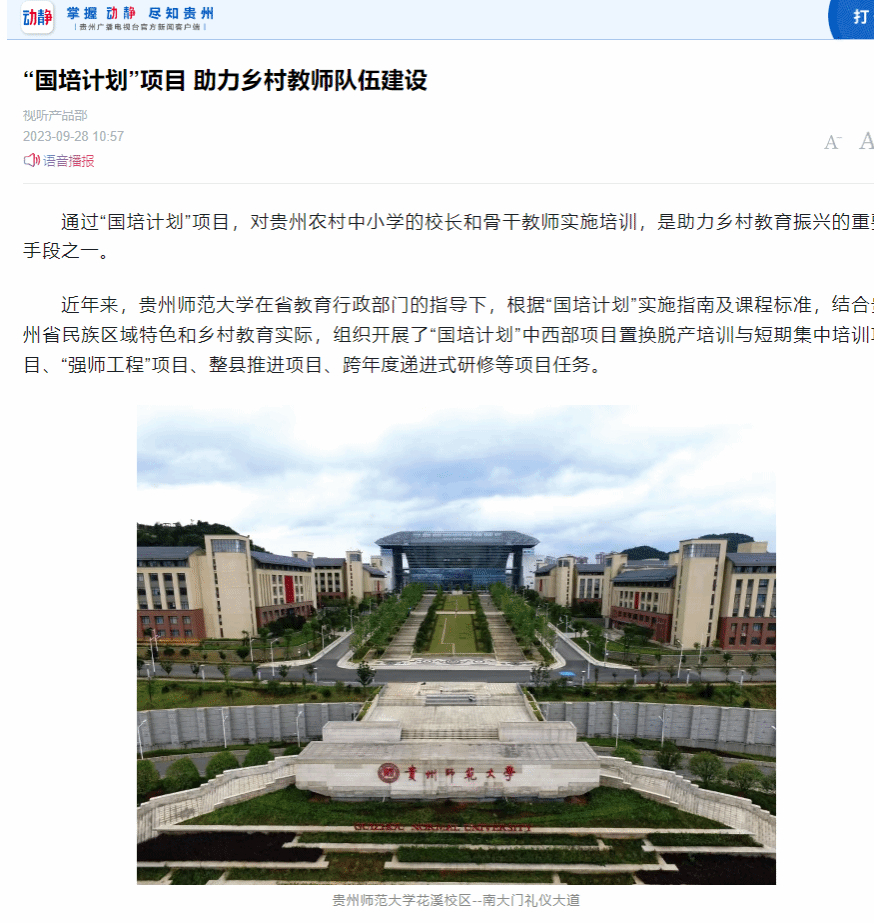View the Guizhou Normal University campus photo
Image resolution: width=874 pixels, height=923 pixels.
point(456,645)
